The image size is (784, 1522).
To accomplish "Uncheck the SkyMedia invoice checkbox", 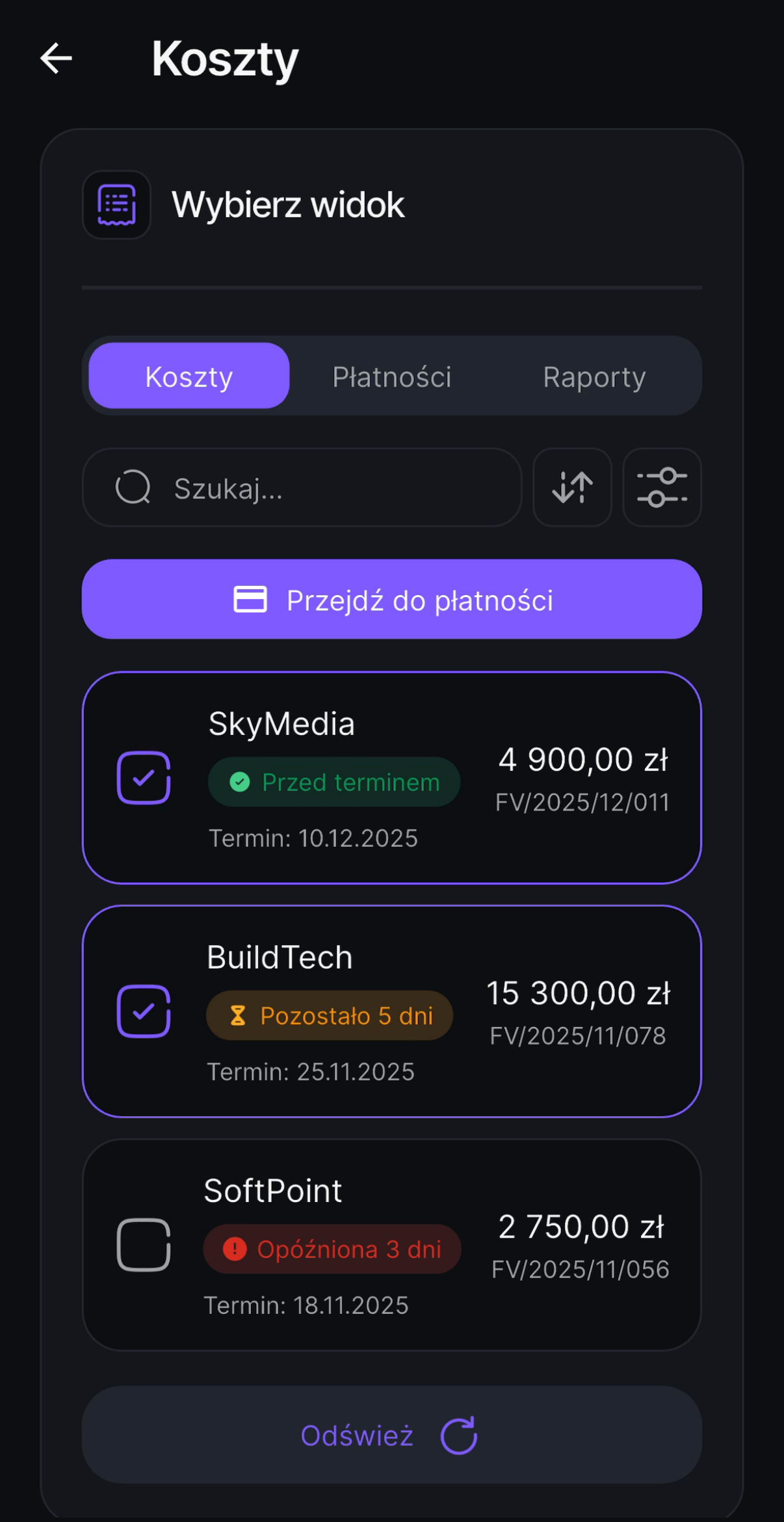I will 144,778.
